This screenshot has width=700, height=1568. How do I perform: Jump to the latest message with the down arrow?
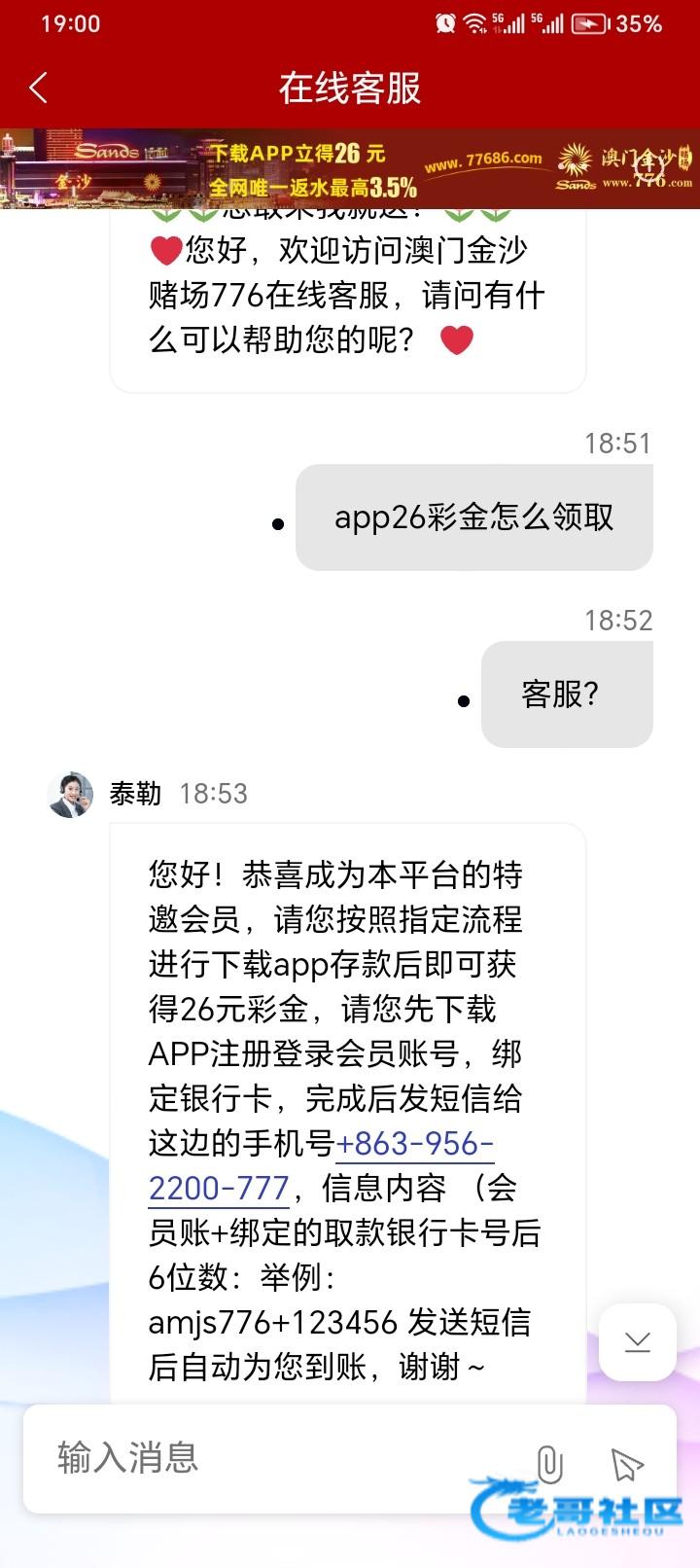click(x=638, y=1343)
